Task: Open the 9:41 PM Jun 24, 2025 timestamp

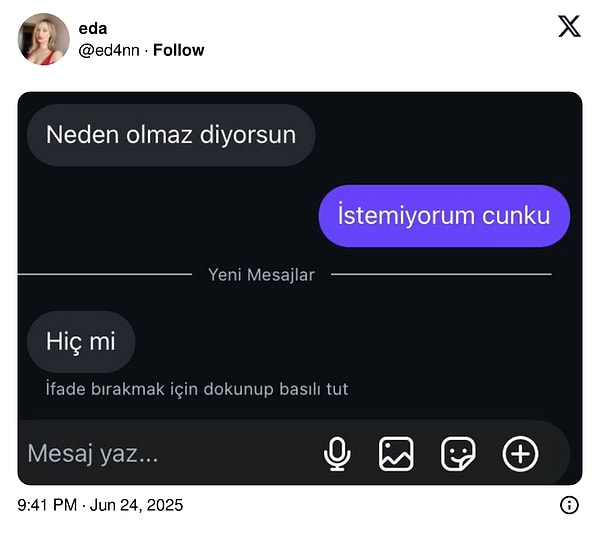Action: [101, 505]
